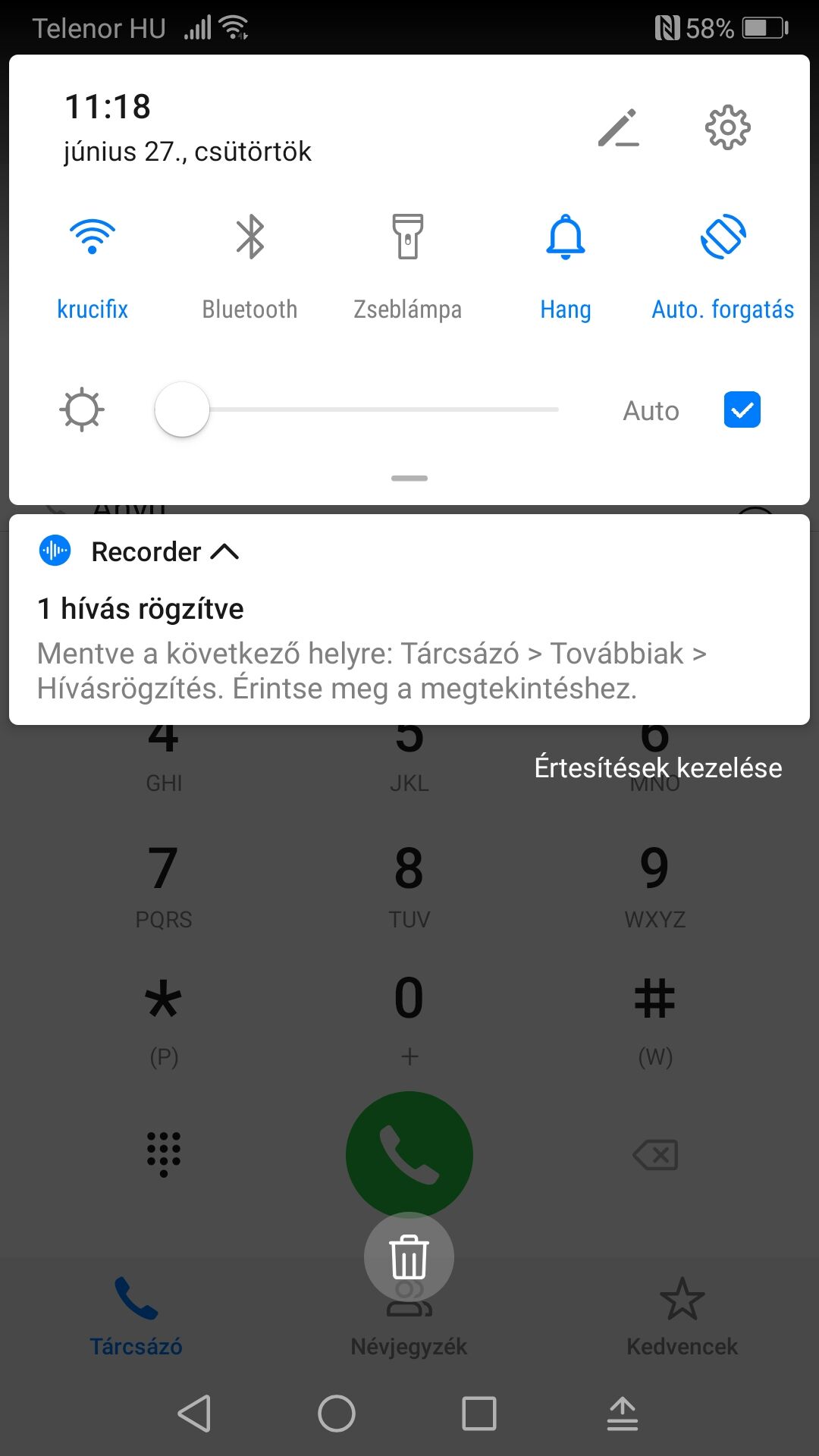Tap the brightness slider track
The height and width of the screenshot is (1456, 819).
(x=379, y=409)
